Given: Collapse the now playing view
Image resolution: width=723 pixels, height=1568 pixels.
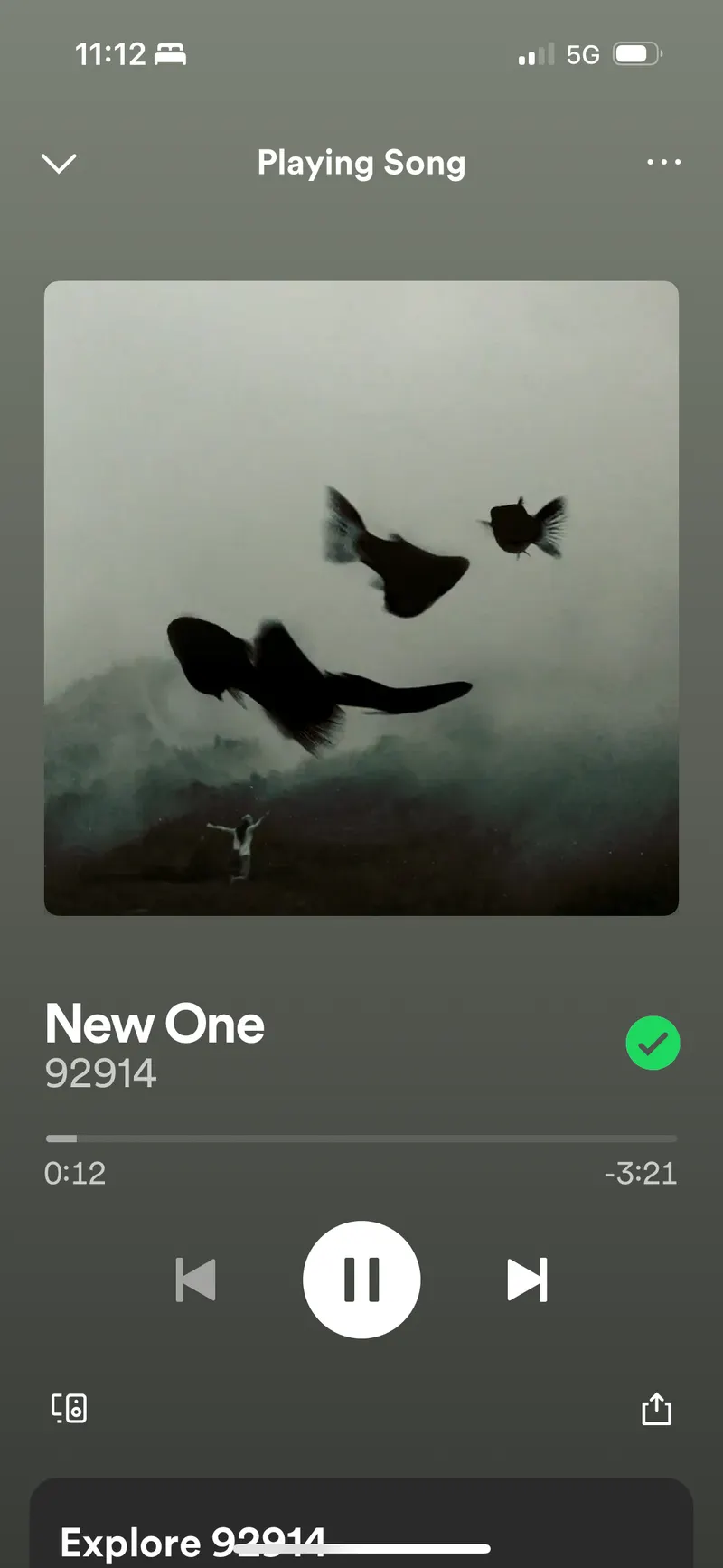Looking at the screenshot, I should click(59, 164).
